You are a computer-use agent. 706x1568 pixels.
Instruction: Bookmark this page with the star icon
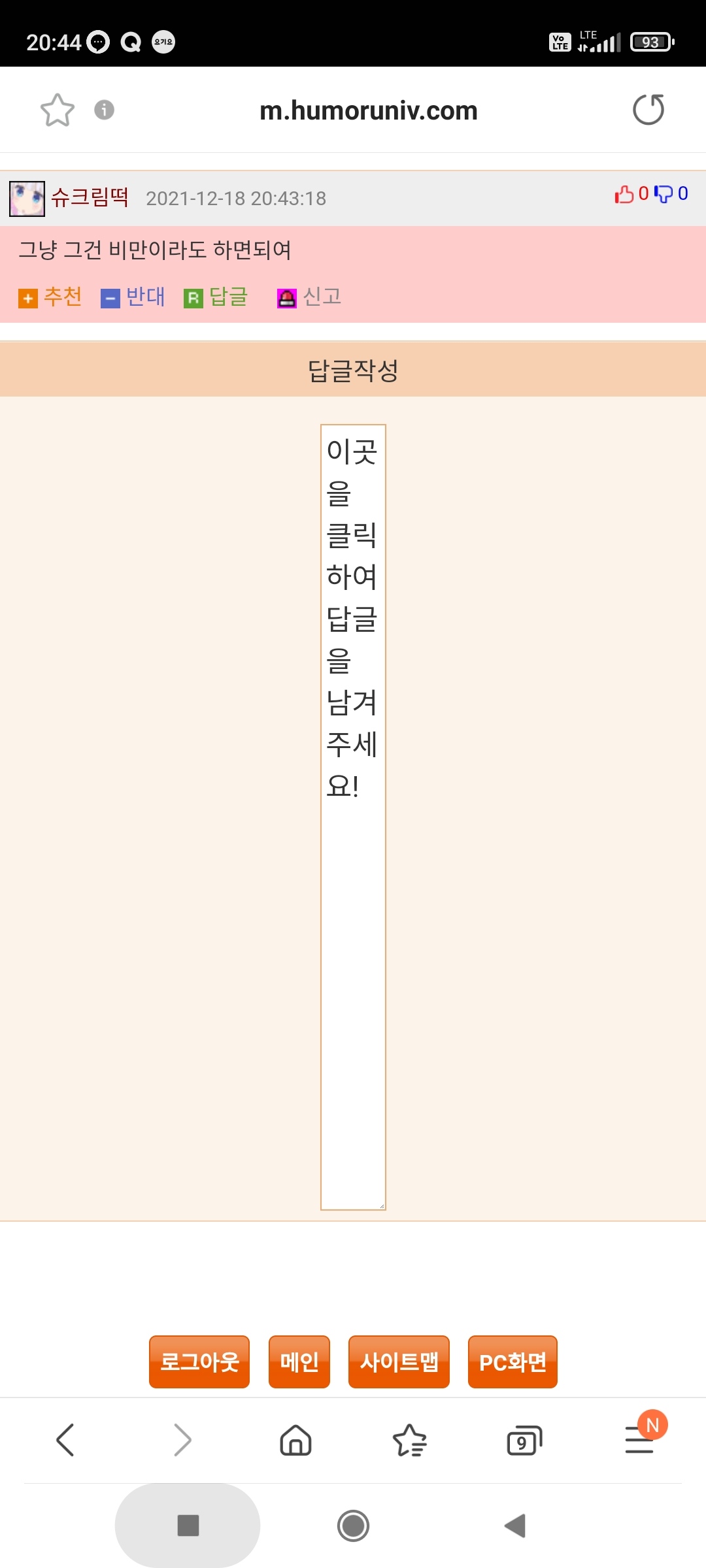point(58,110)
